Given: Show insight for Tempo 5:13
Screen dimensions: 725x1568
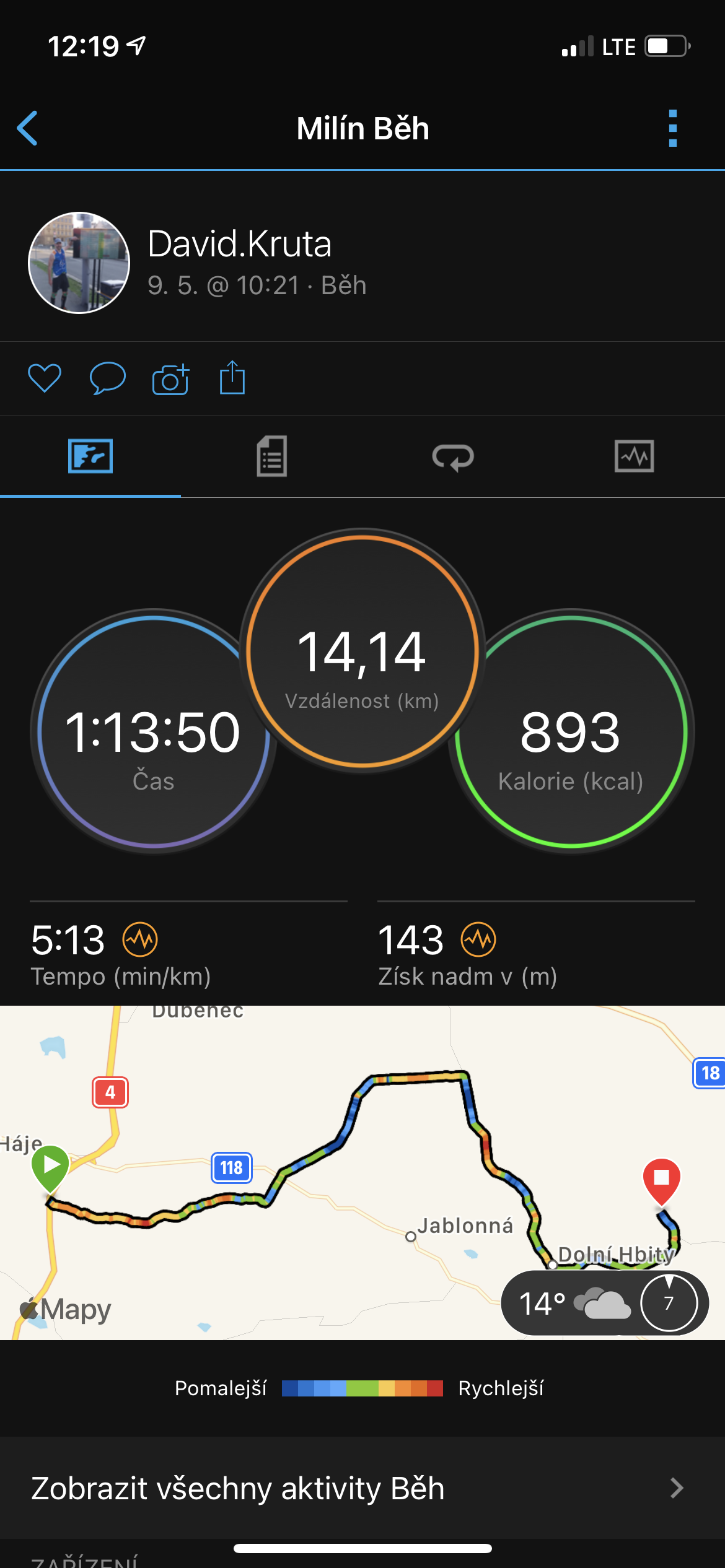Looking at the screenshot, I should tap(140, 939).
